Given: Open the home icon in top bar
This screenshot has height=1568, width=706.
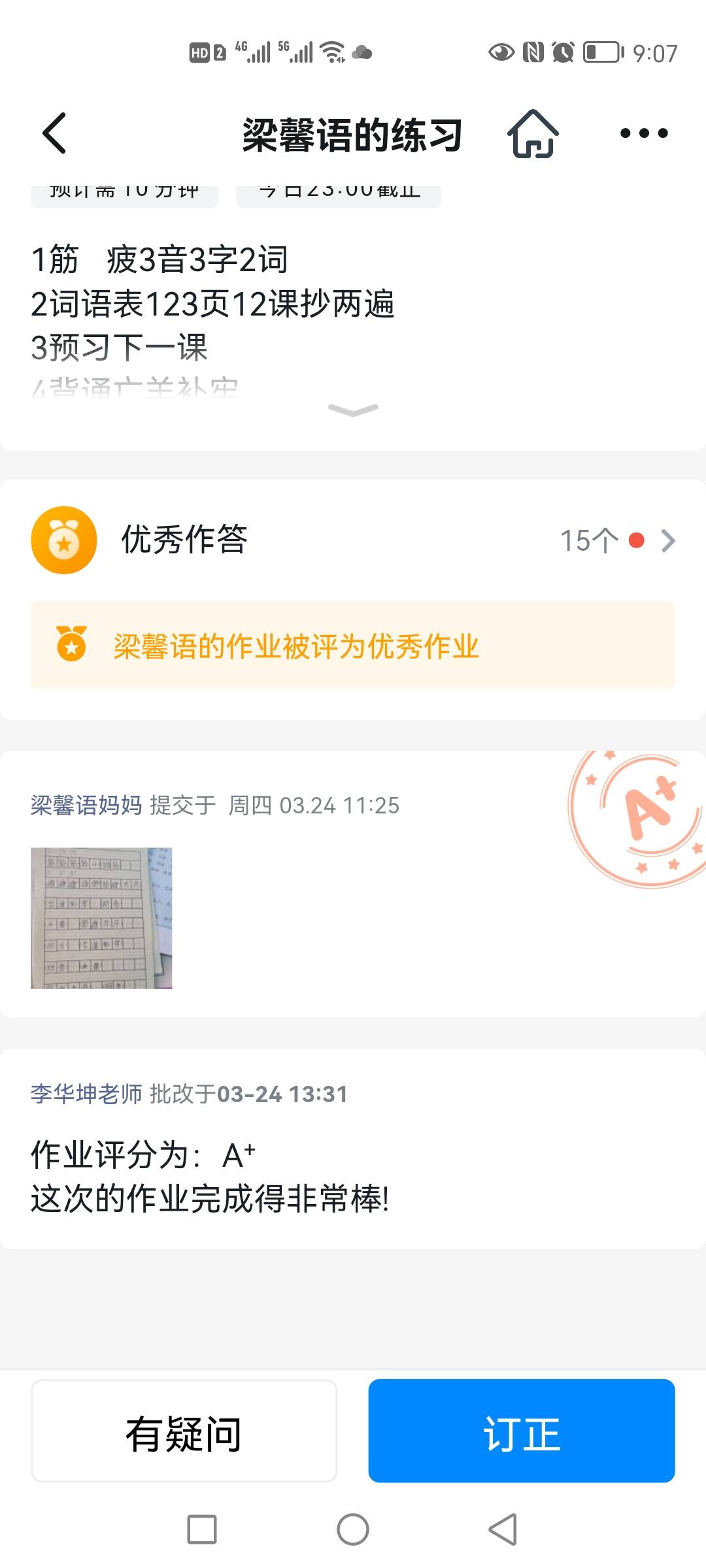Looking at the screenshot, I should coord(534,134).
